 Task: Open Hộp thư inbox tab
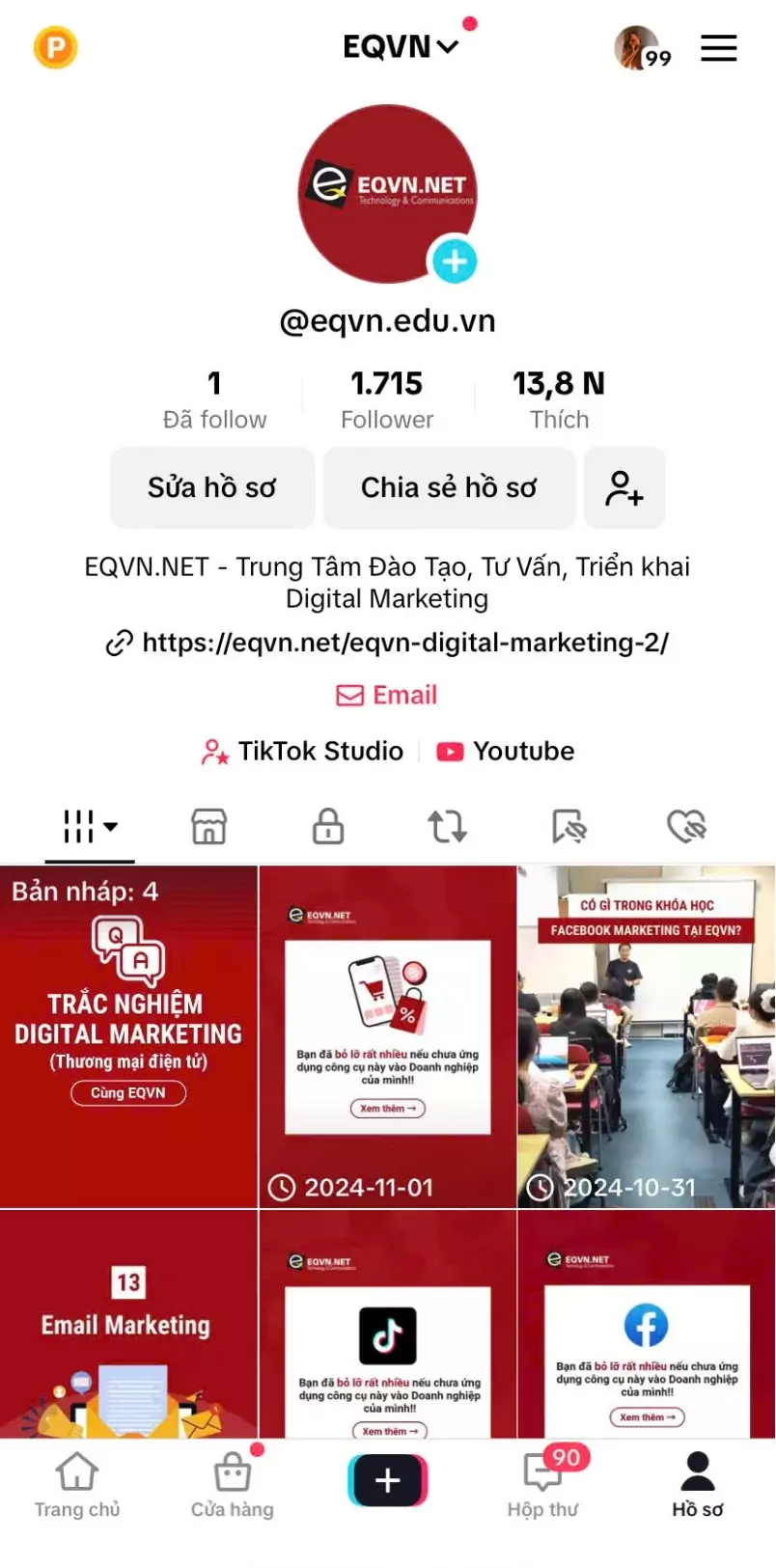(x=543, y=1484)
